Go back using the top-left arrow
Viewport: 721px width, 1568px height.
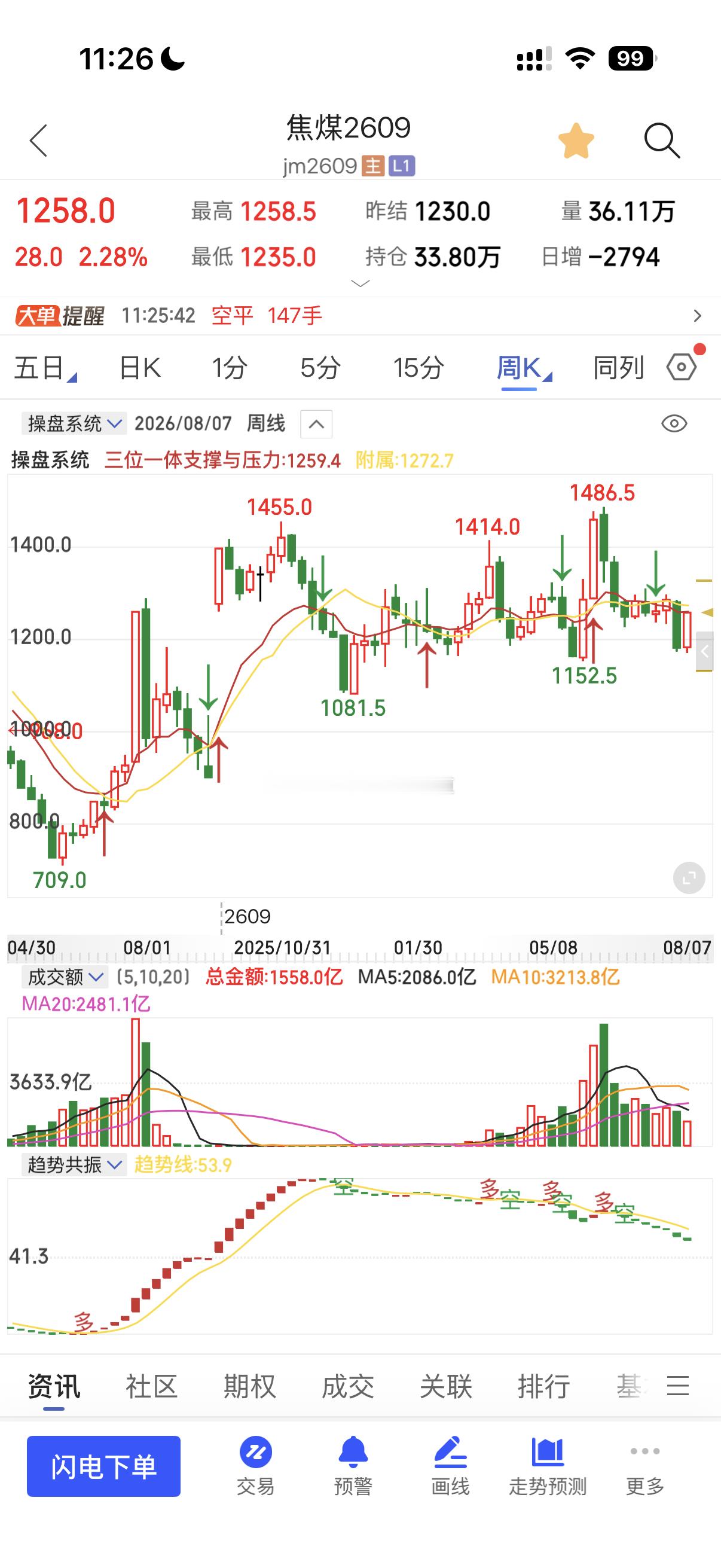tap(38, 141)
